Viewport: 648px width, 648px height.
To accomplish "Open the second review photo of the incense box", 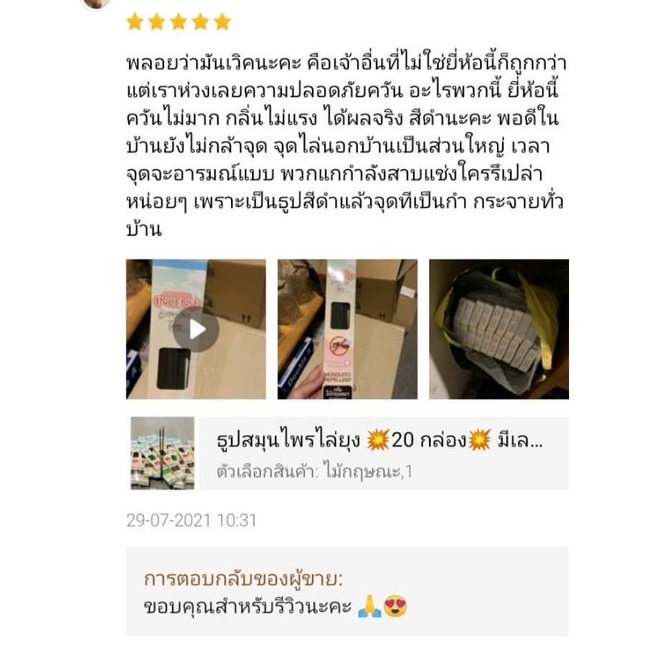I will point(347,329).
